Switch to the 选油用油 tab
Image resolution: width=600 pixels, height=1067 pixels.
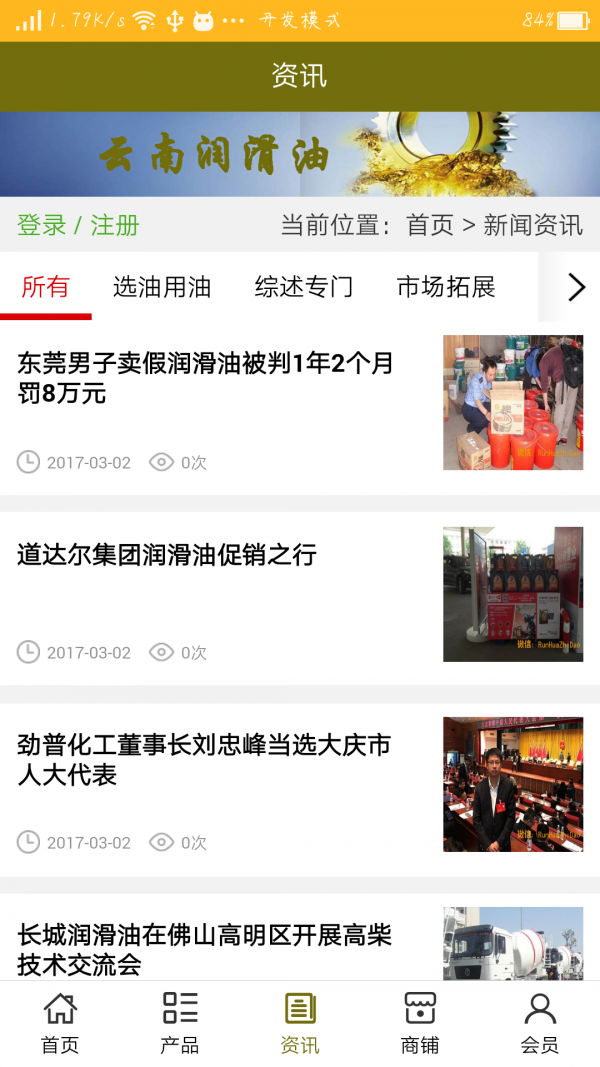point(162,287)
